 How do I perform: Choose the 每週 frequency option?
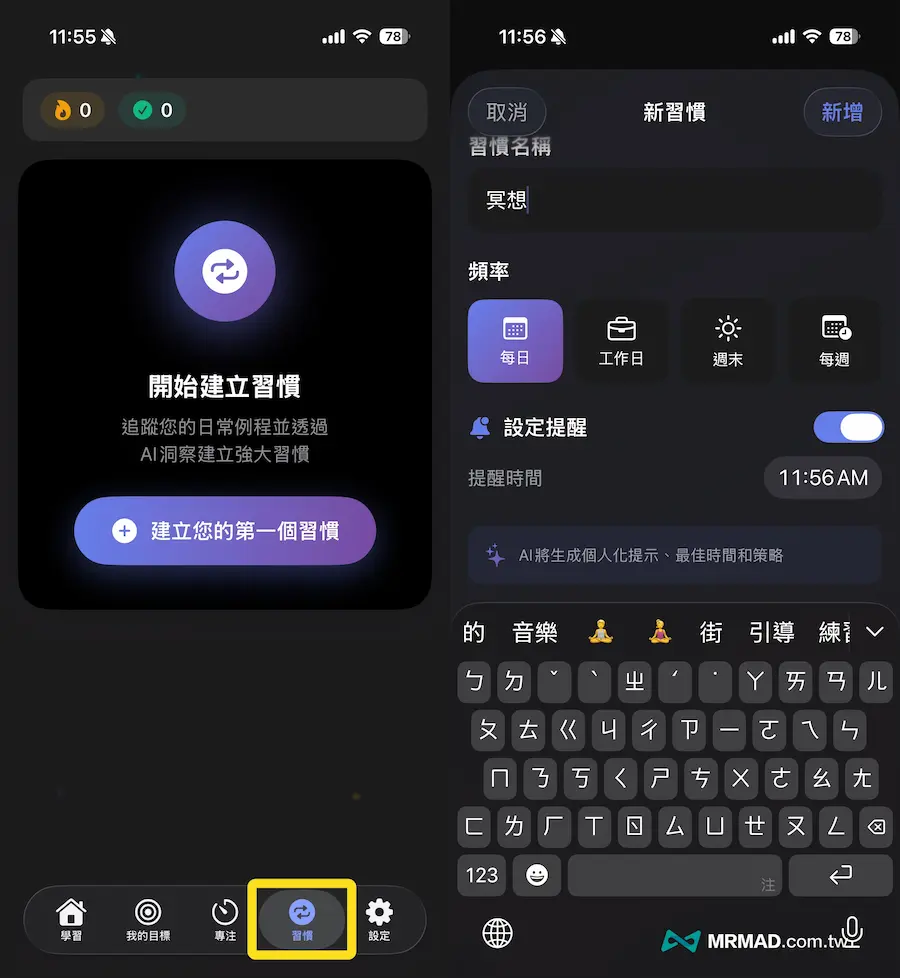pos(834,340)
